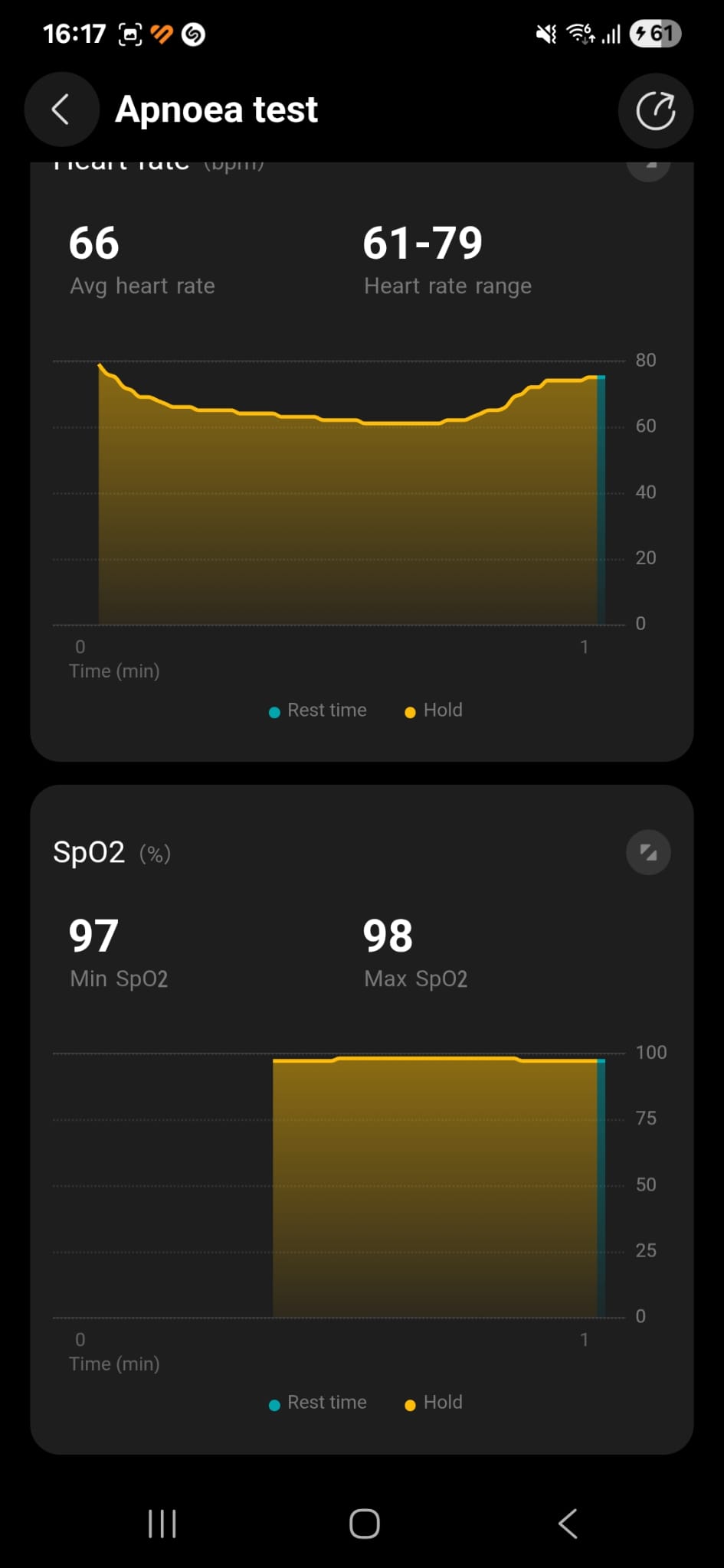Share the Apnoea test results
This screenshot has width=724, height=1568.
pyautogui.click(x=656, y=110)
